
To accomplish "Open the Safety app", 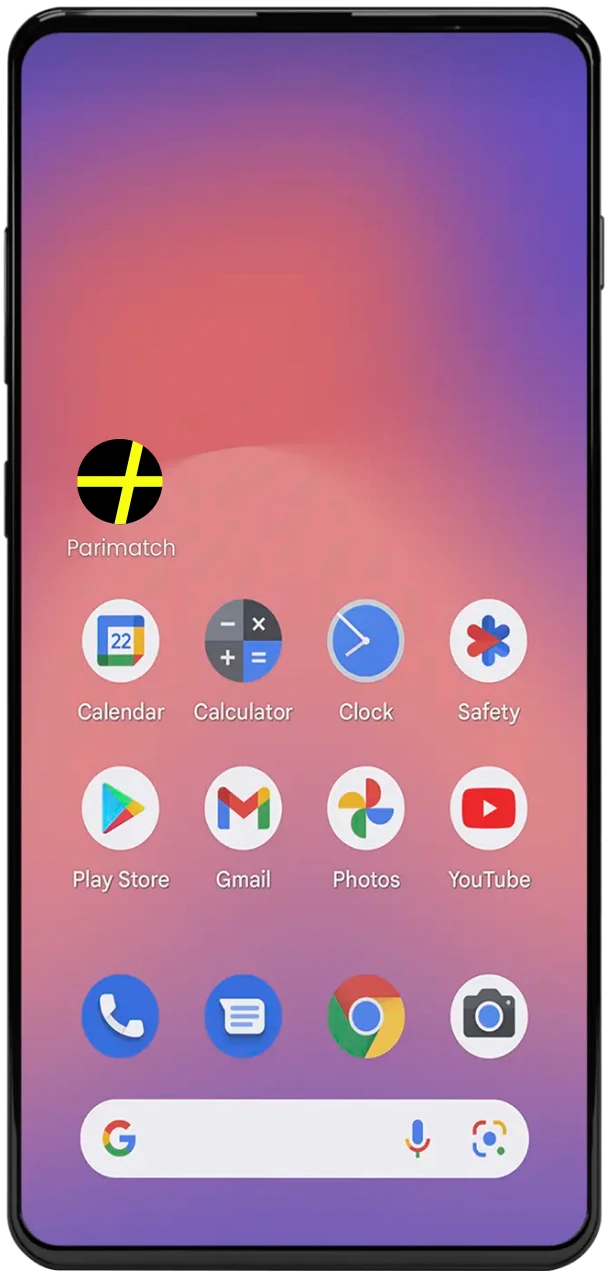I will [x=488, y=641].
